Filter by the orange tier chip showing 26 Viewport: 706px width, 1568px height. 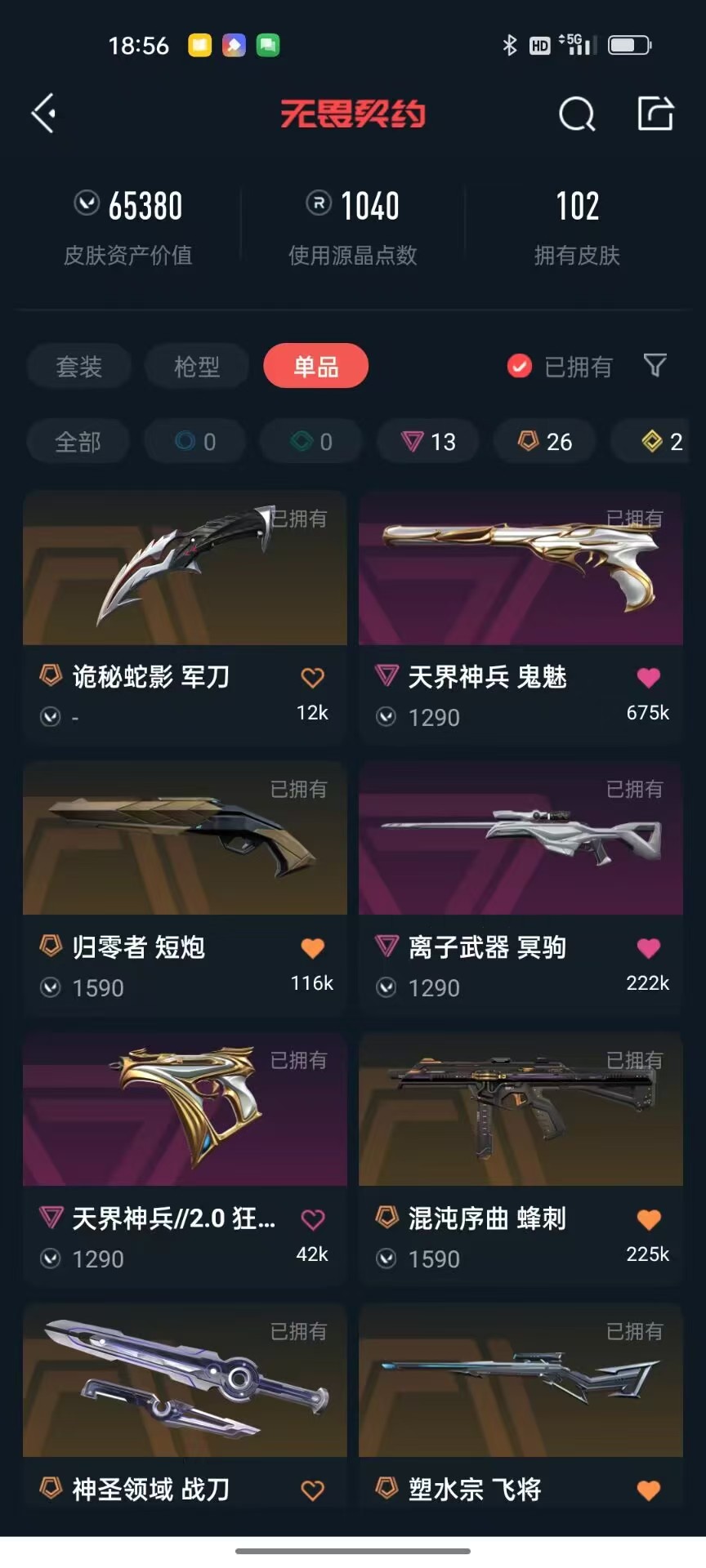pos(545,442)
